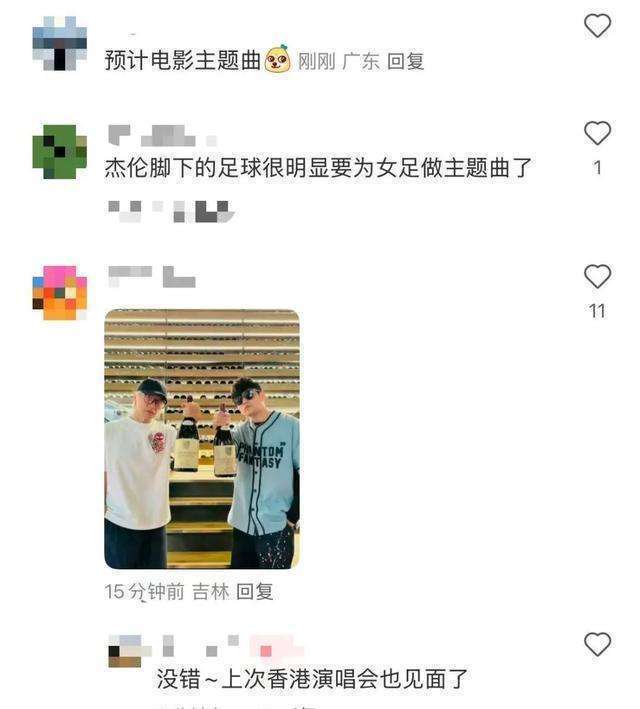640x709 pixels.
Task: Reply to the photo comment from 吉林
Action: (256, 592)
